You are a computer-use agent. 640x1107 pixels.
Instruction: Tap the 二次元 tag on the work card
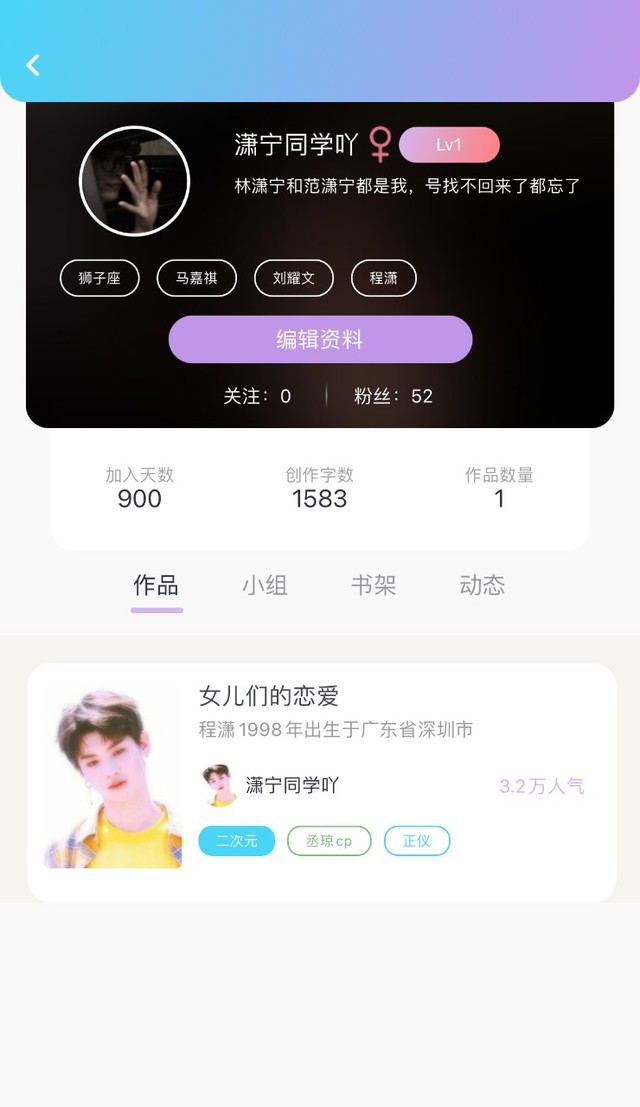237,841
